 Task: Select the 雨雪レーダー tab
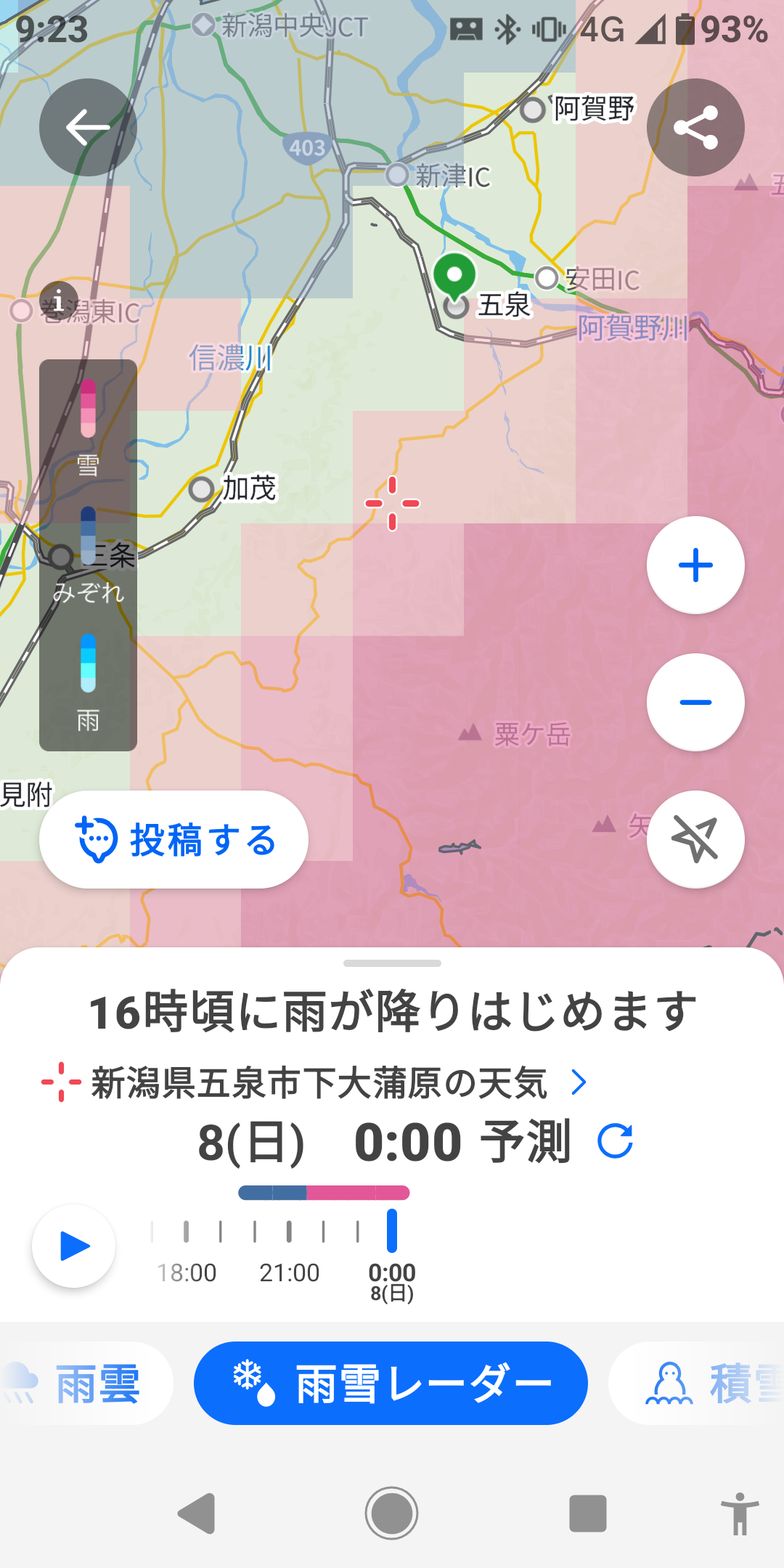[391, 1384]
